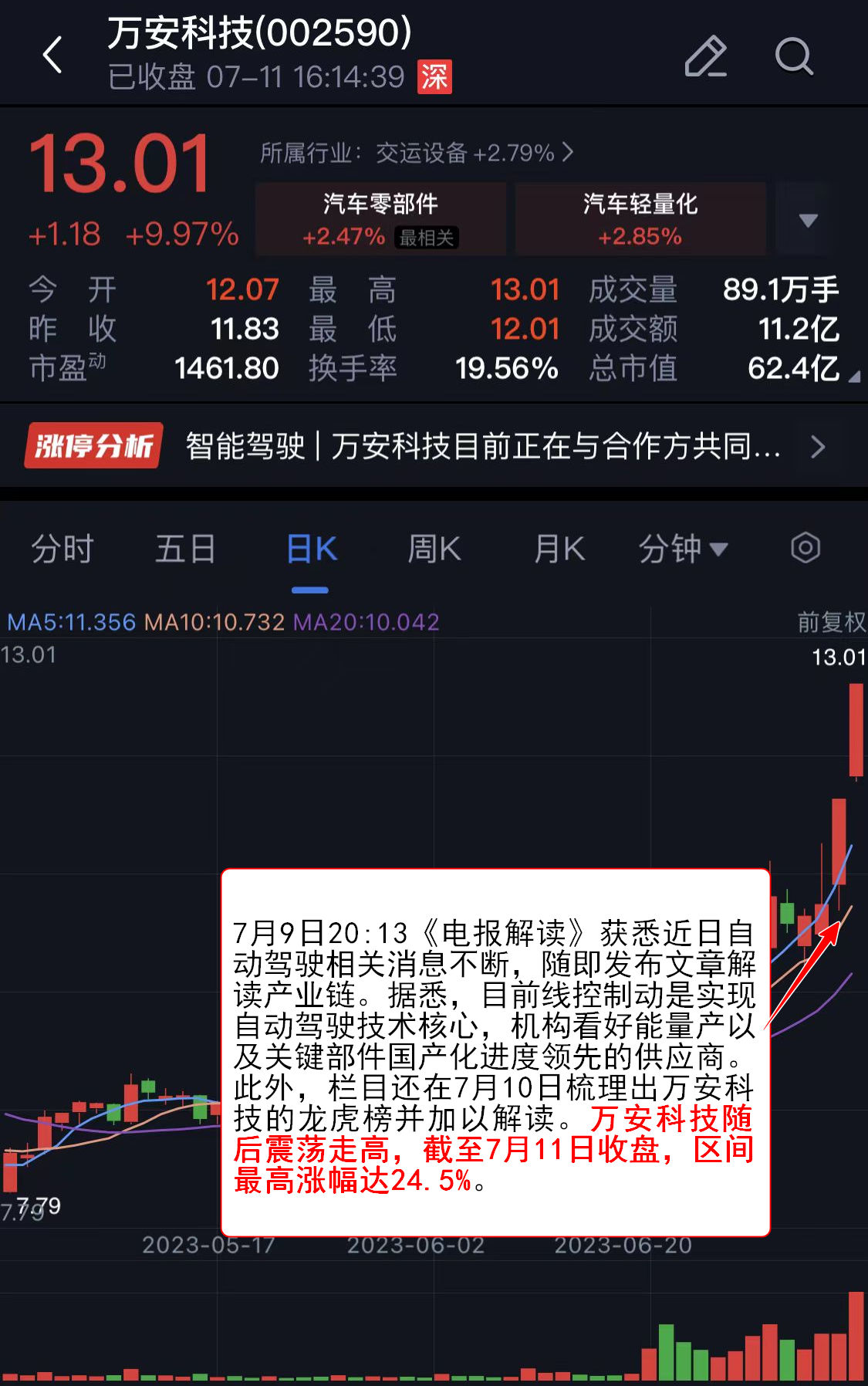This screenshot has height=1386, width=868.
Task: Open chart settings hexagon icon
Action: [805, 548]
